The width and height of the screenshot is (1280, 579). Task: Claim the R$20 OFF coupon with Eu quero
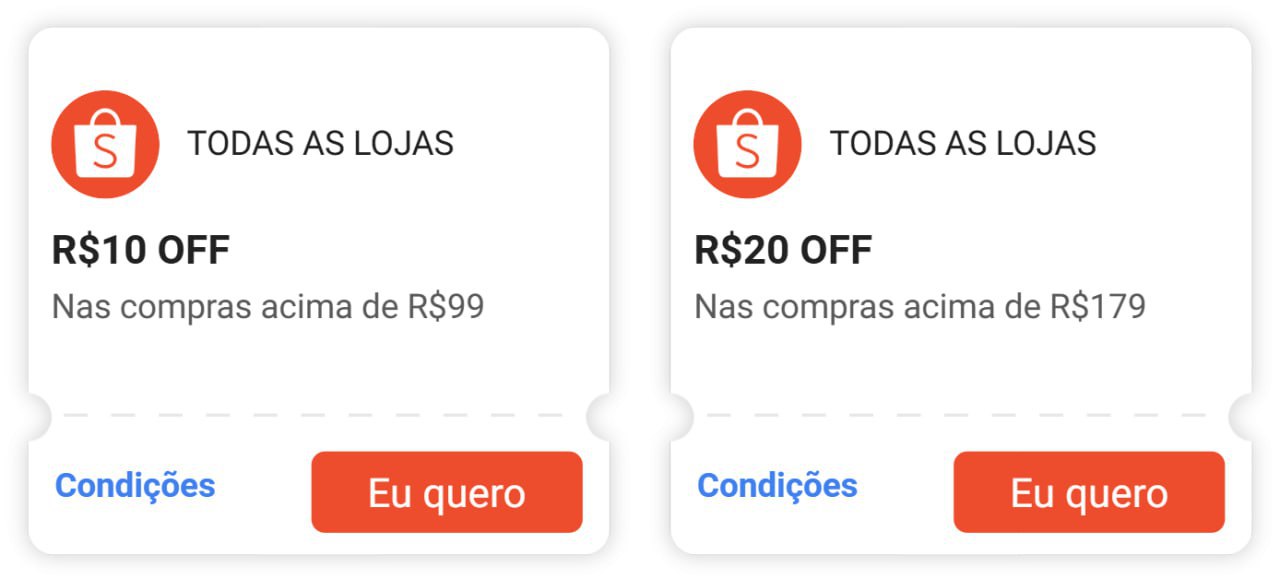[1088, 492]
